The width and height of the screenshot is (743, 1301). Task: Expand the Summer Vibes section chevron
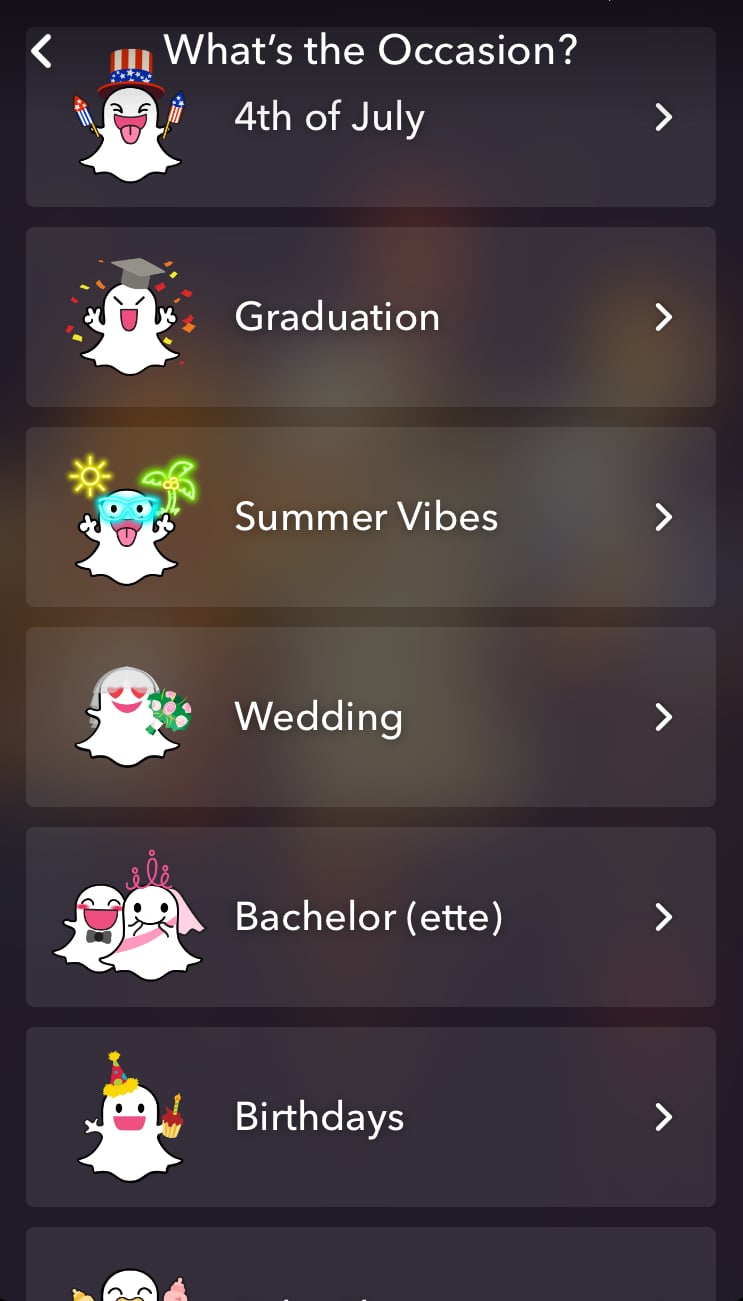pyautogui.click(x=663, y=517)
